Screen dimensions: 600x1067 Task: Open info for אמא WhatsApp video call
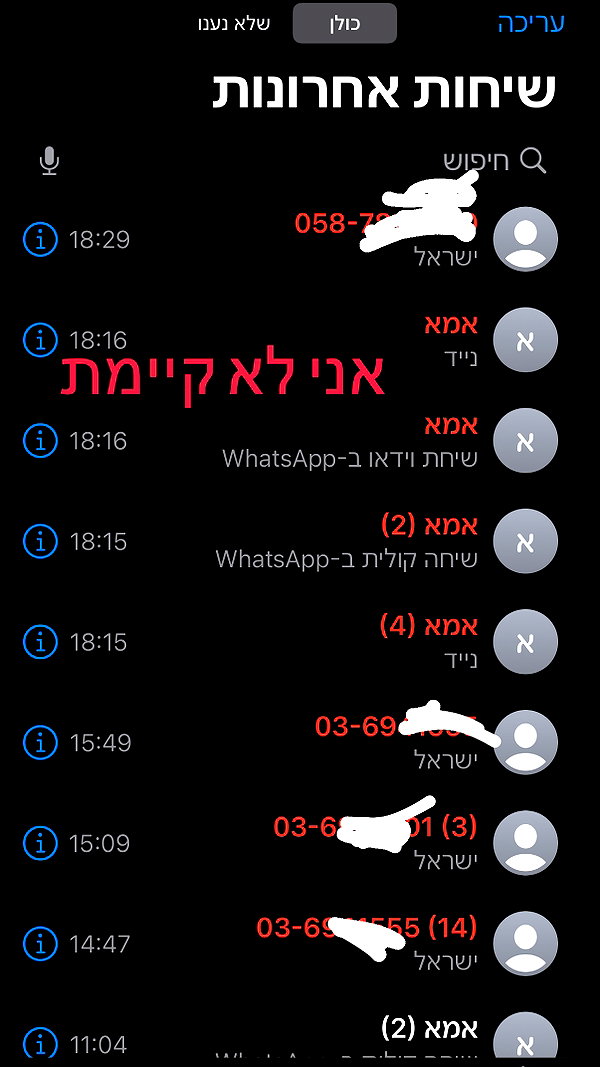coord(40,440)
